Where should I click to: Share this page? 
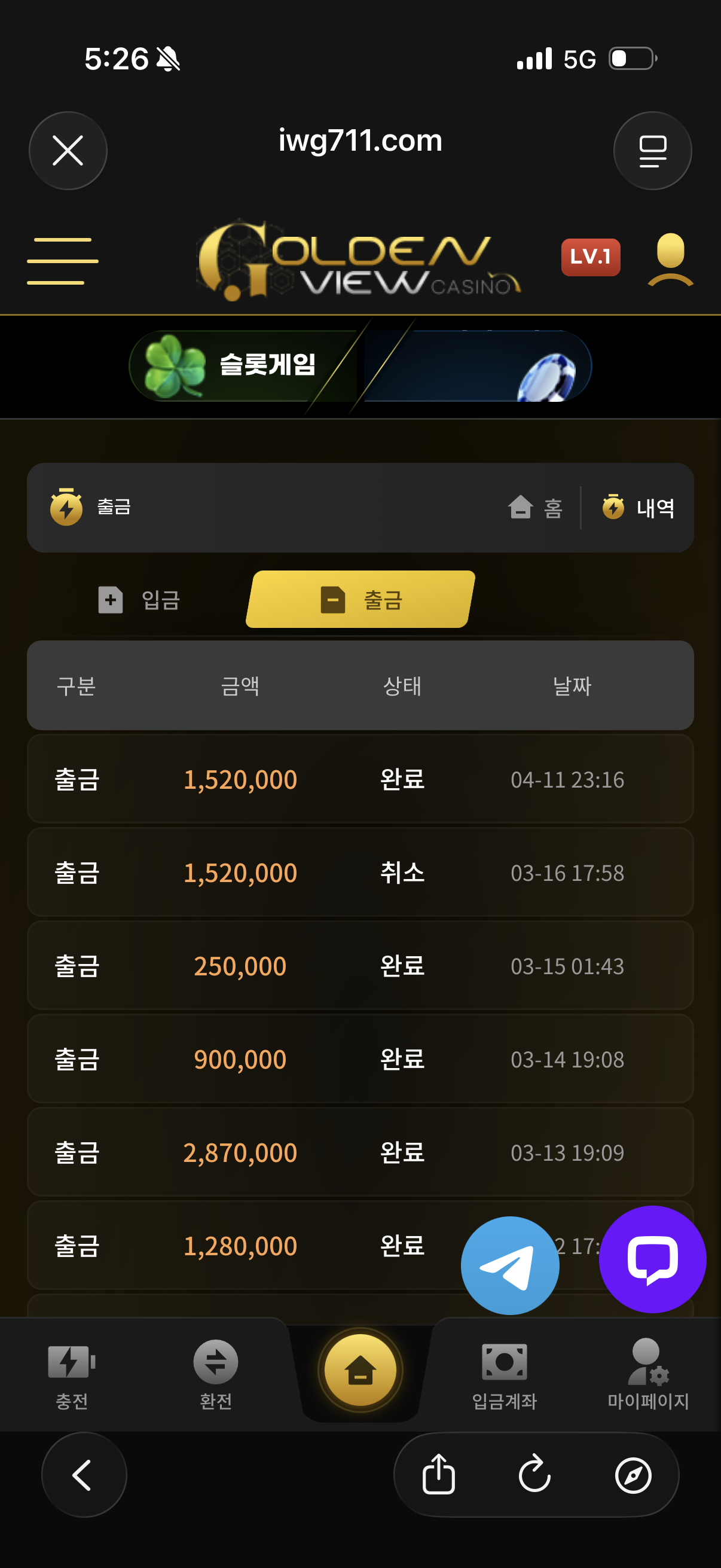(x=439, y=1475)
